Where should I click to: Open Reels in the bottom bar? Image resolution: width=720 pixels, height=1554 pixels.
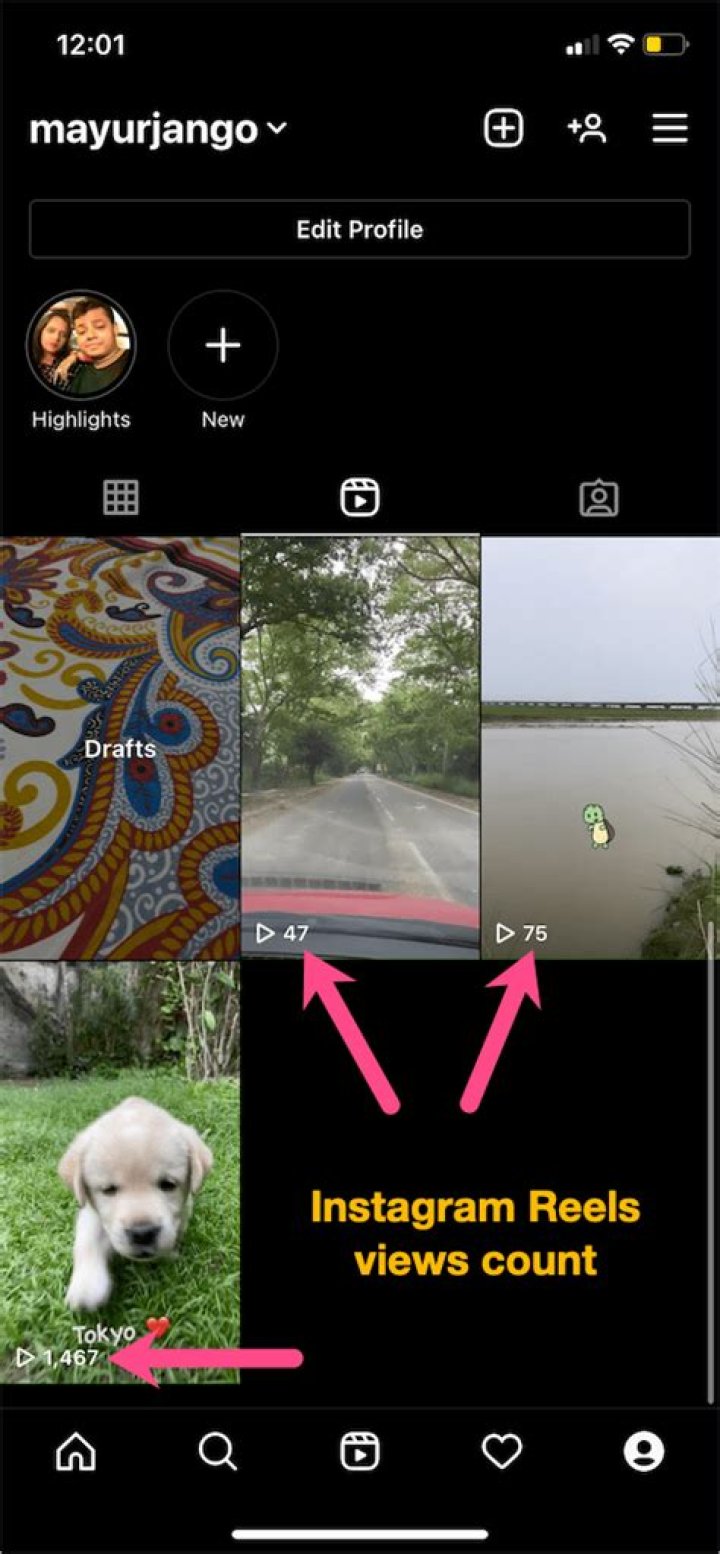360,1451
